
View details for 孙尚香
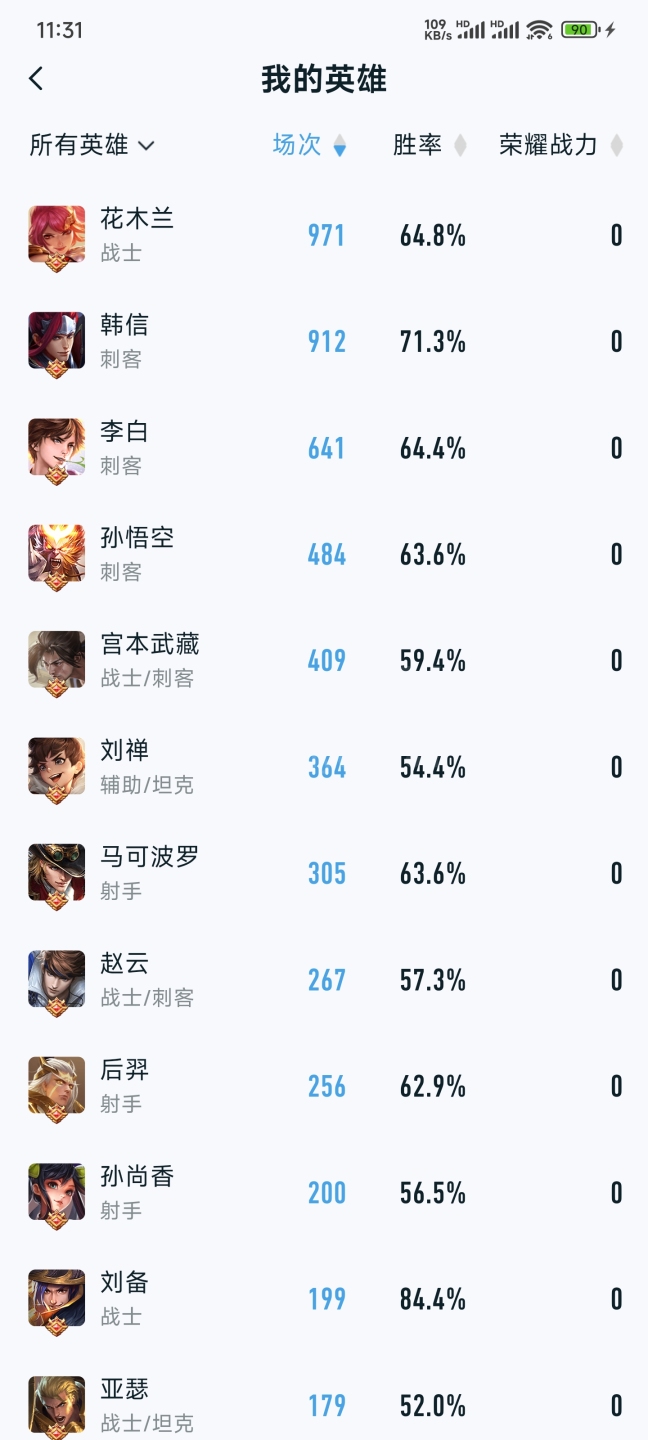(324, 1193)
